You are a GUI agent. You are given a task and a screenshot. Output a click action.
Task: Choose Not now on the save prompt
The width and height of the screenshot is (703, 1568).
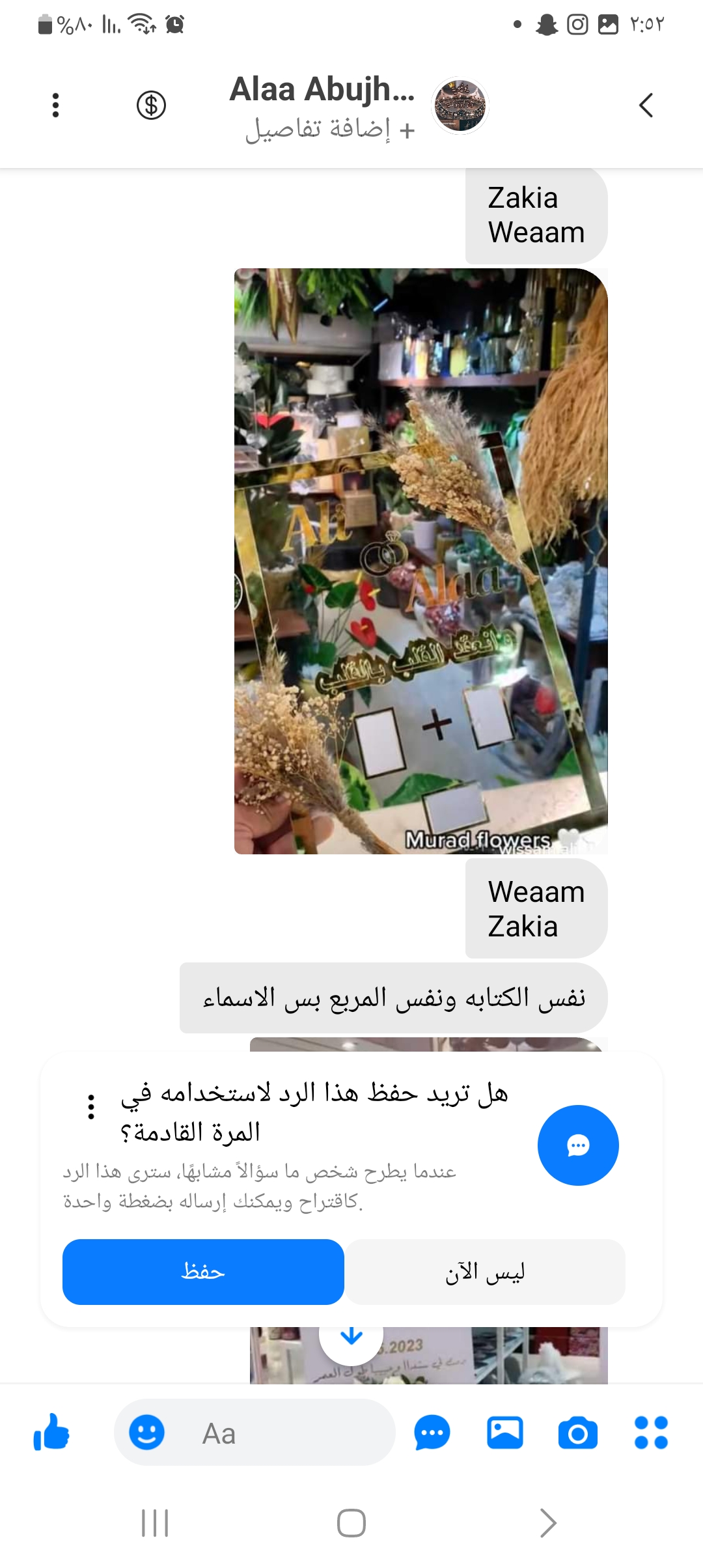point(485,1272)
